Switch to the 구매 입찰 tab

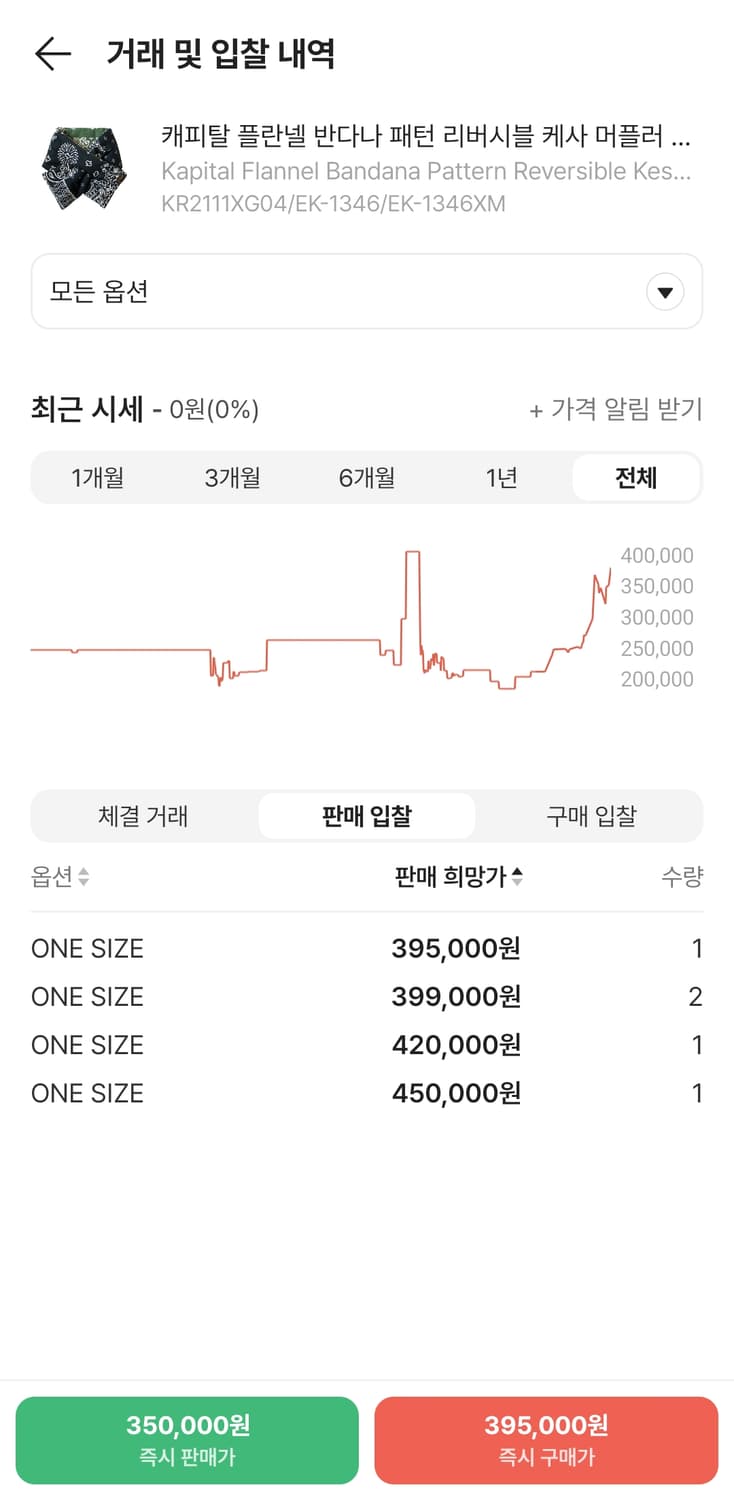coord(589,816)
